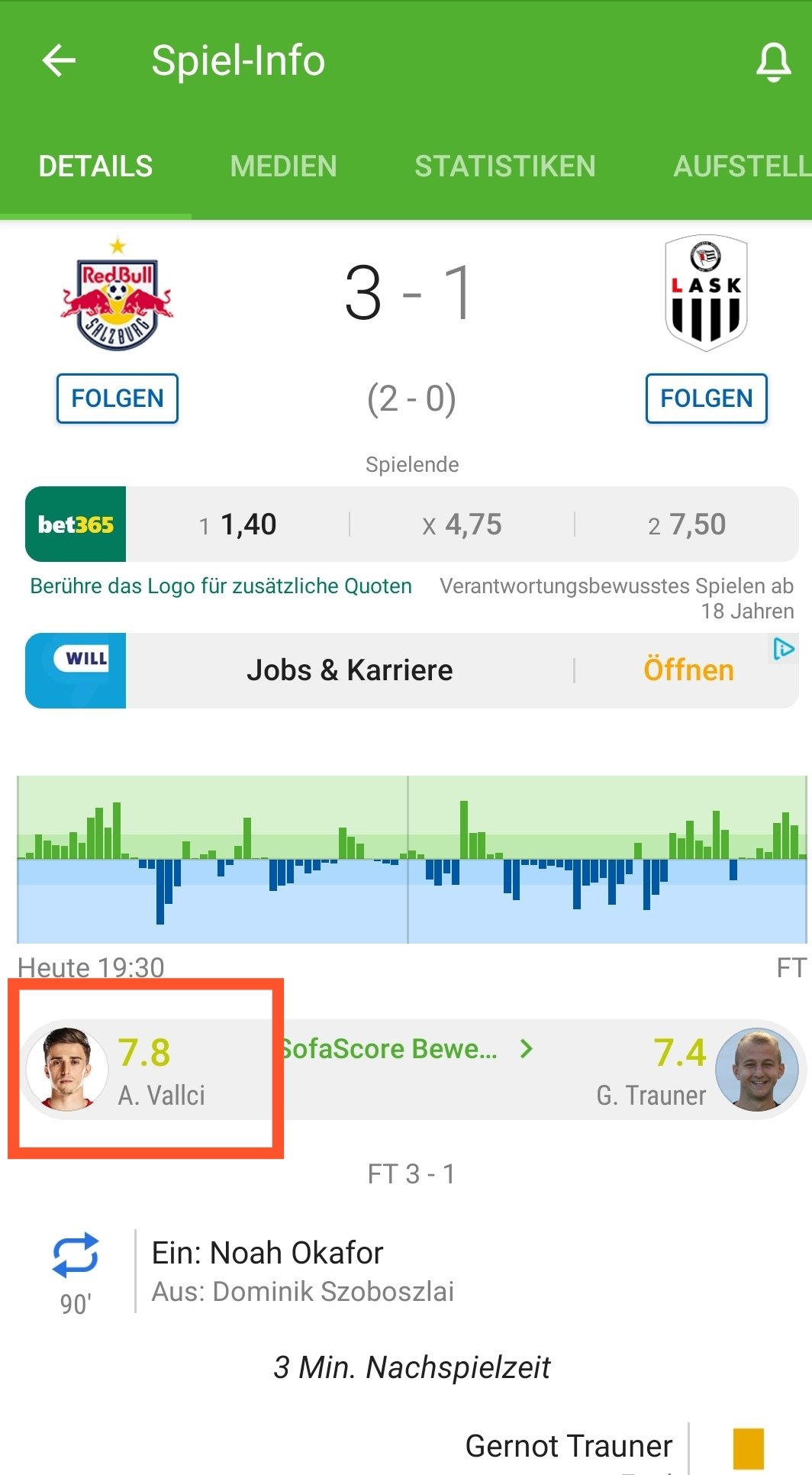
Task: Select home win odds 1,40
Action: coord(237,524)
